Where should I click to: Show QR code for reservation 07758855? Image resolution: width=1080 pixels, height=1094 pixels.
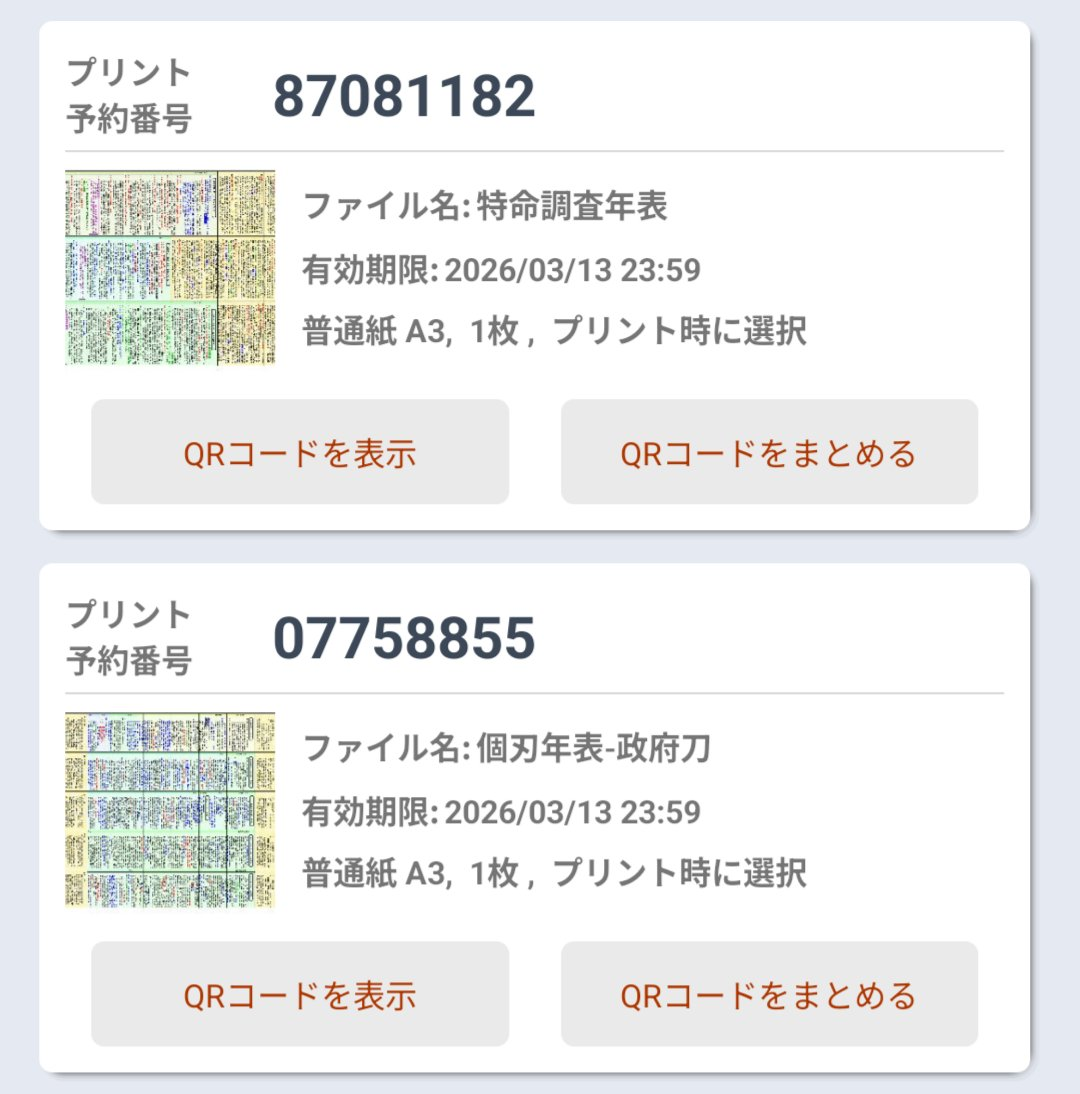tap(300, 994)
